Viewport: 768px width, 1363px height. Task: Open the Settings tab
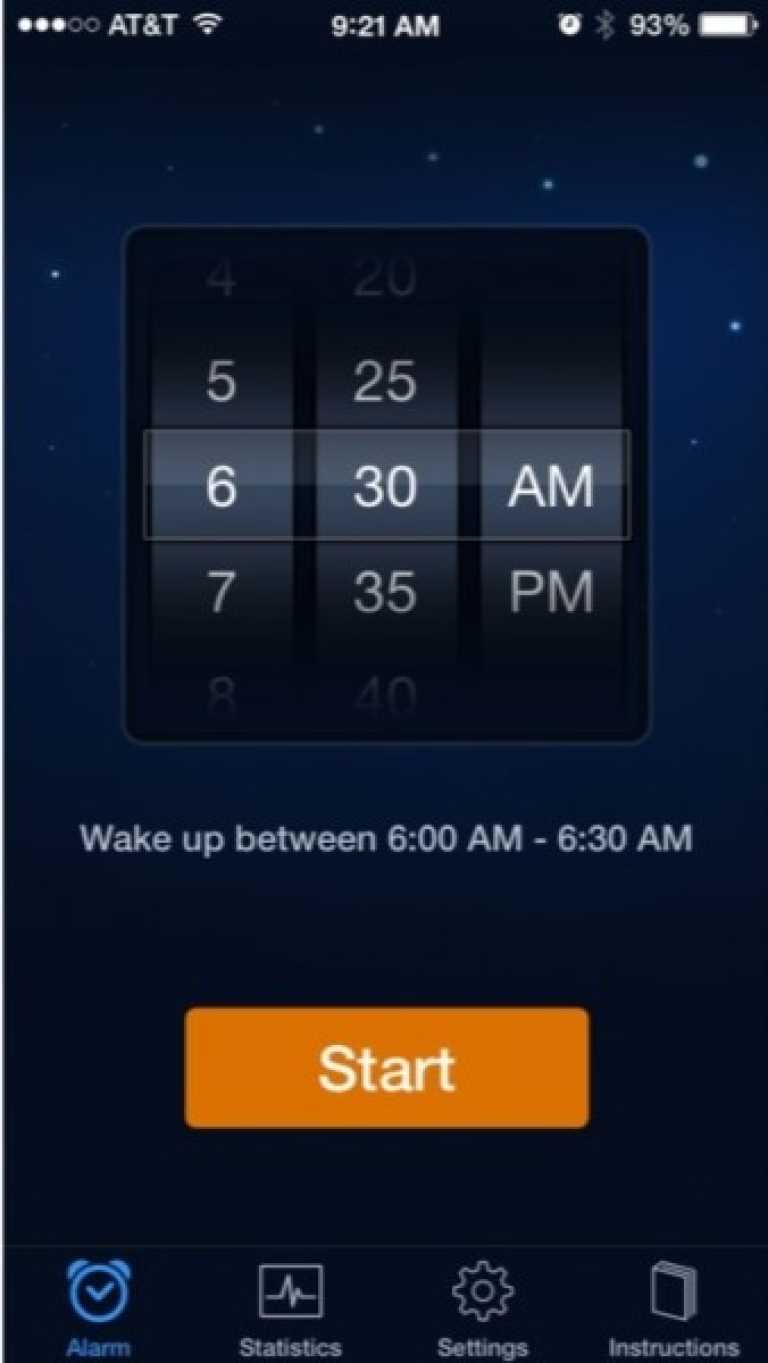click(483, 1307)
